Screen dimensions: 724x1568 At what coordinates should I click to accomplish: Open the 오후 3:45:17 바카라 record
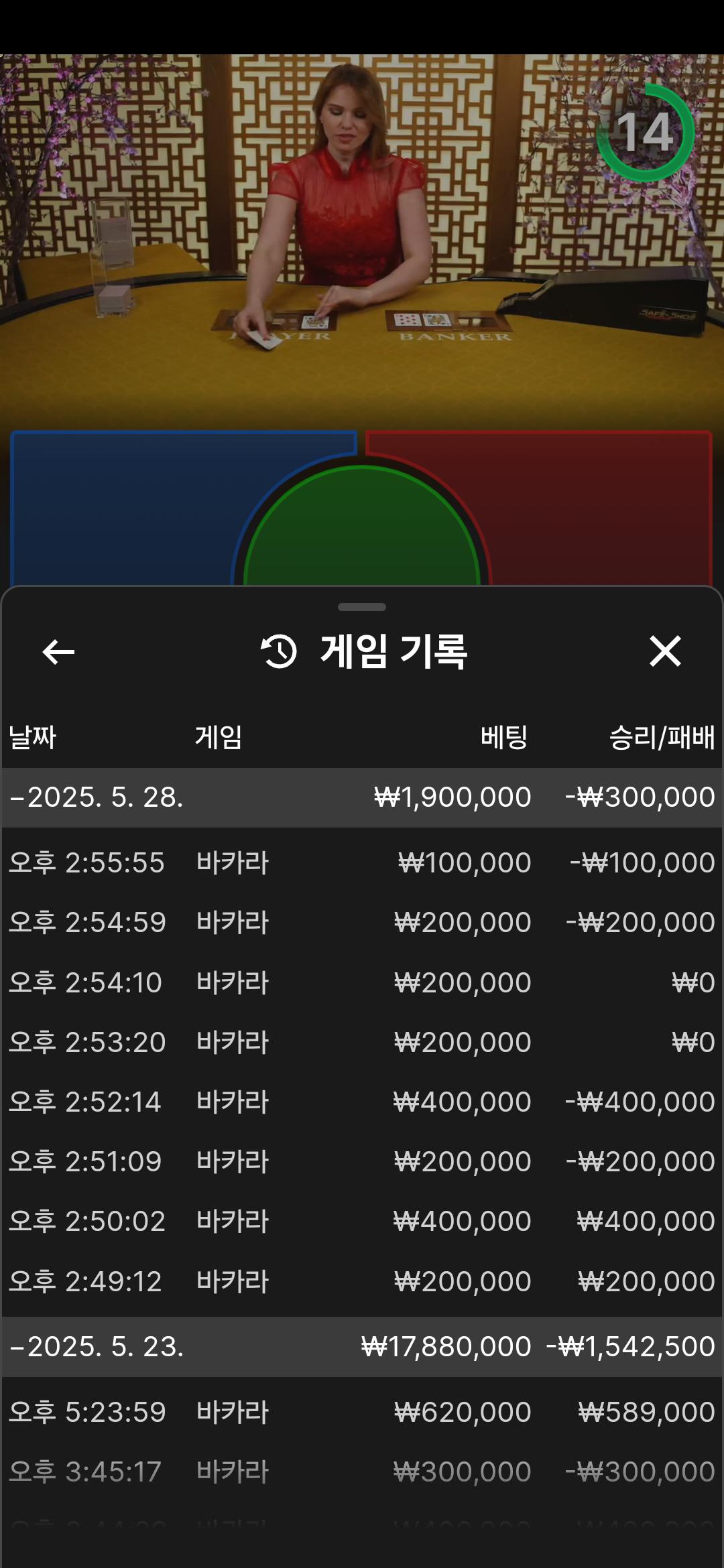(362, 1472)
